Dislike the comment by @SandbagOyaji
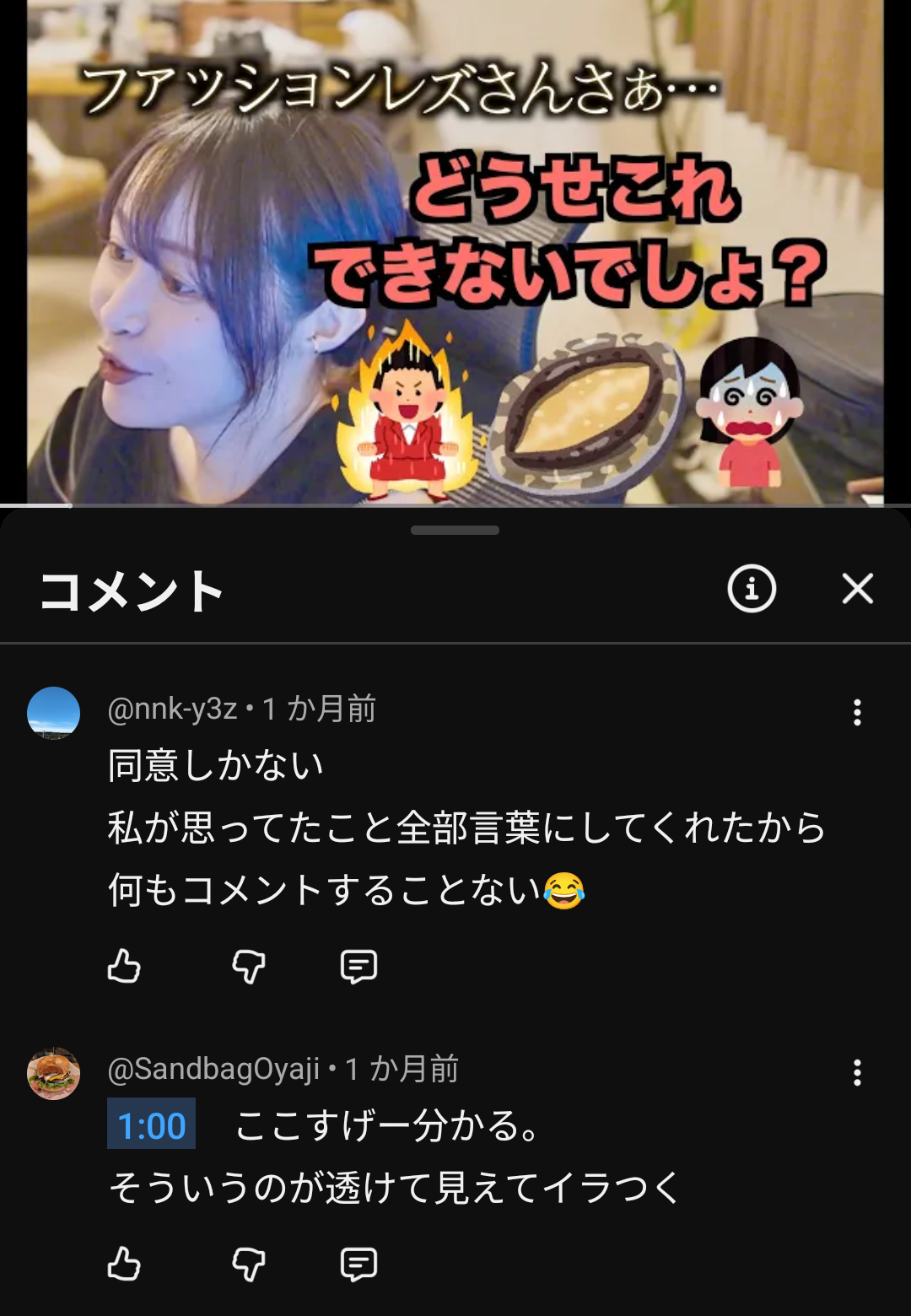Image resolution: width=911 pixels, height=1316 pixels. 249,1265
